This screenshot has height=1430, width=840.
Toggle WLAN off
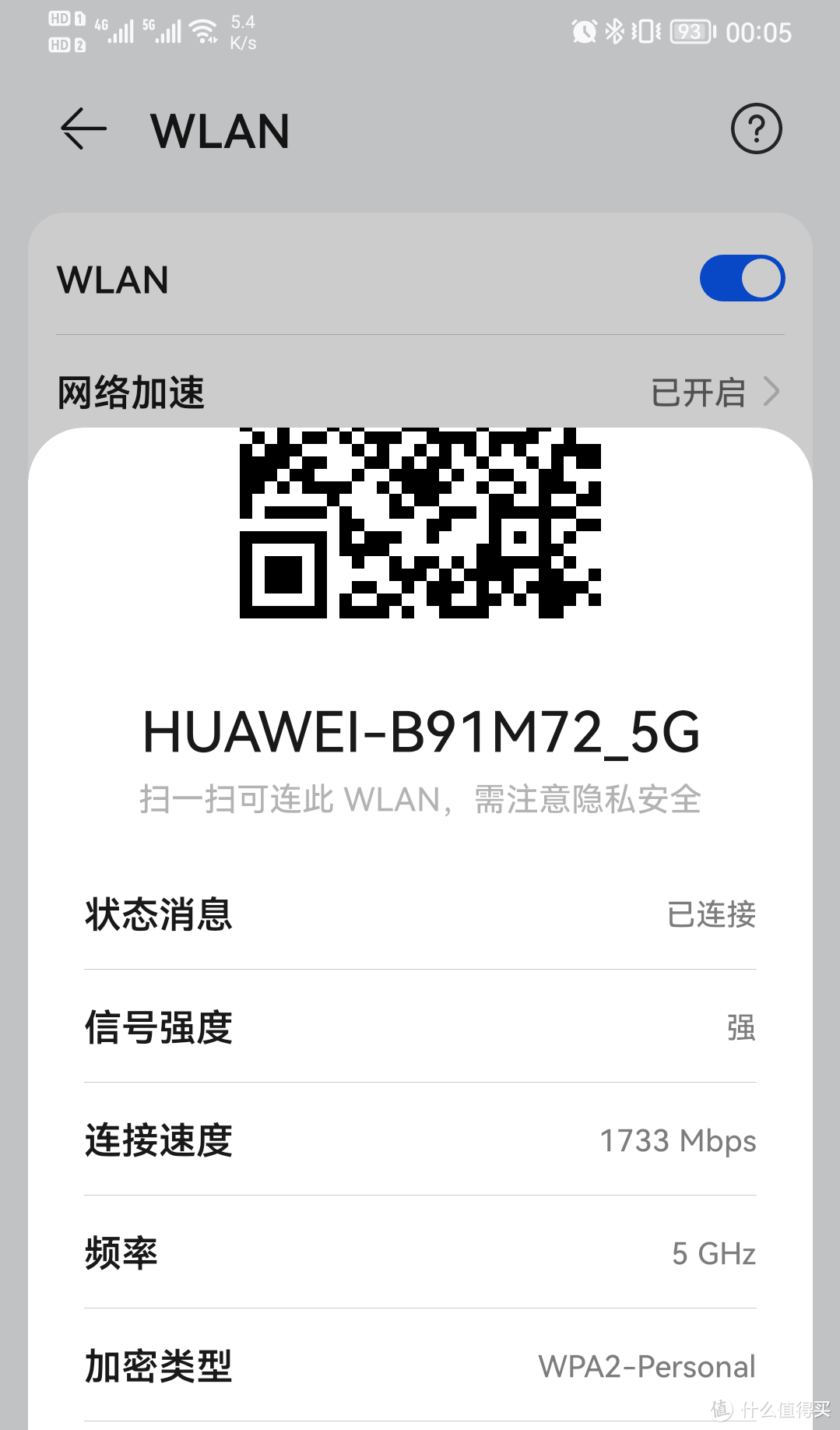741,277
